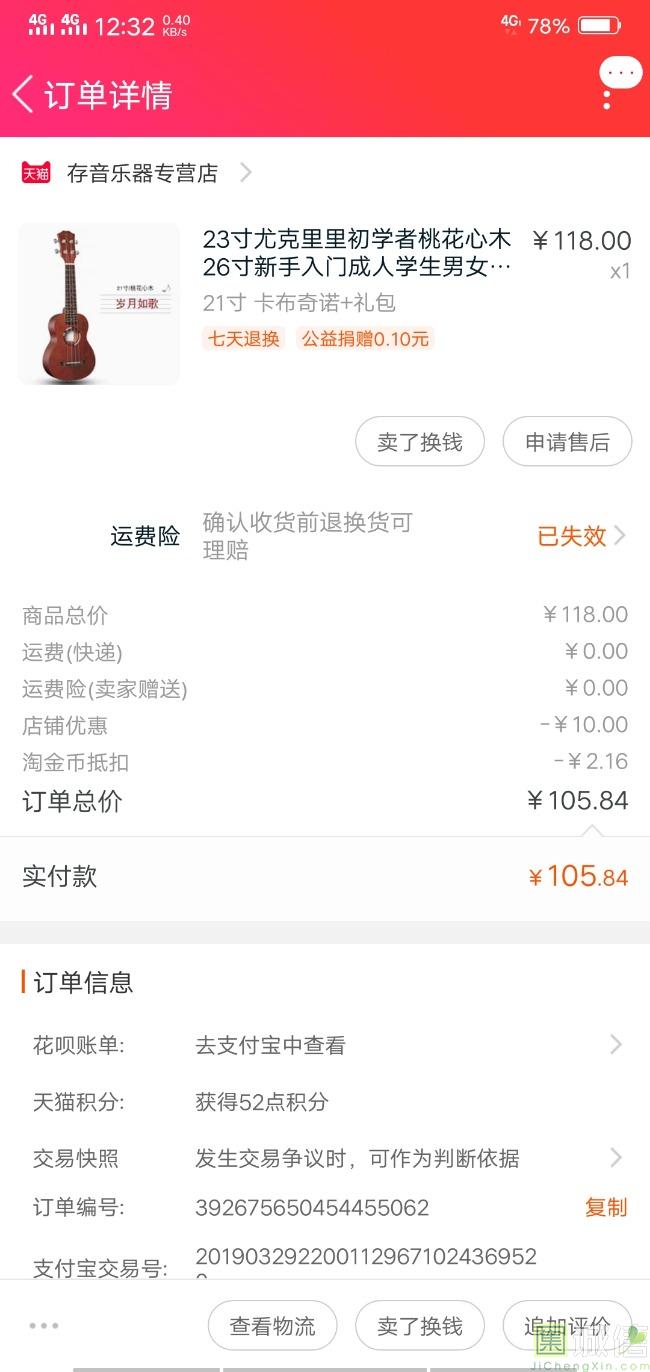Open more options dots in bottom bar
This screenshot has width=650, height=1372.
click(44, 1326)
